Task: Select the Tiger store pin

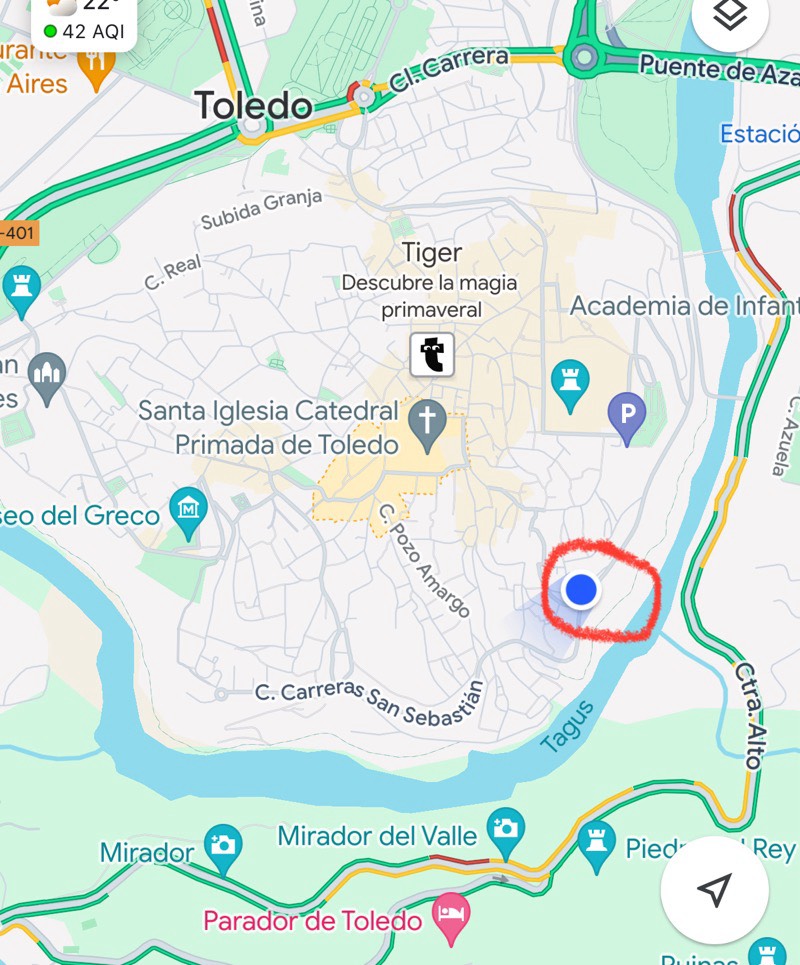Action: [432, 355]
